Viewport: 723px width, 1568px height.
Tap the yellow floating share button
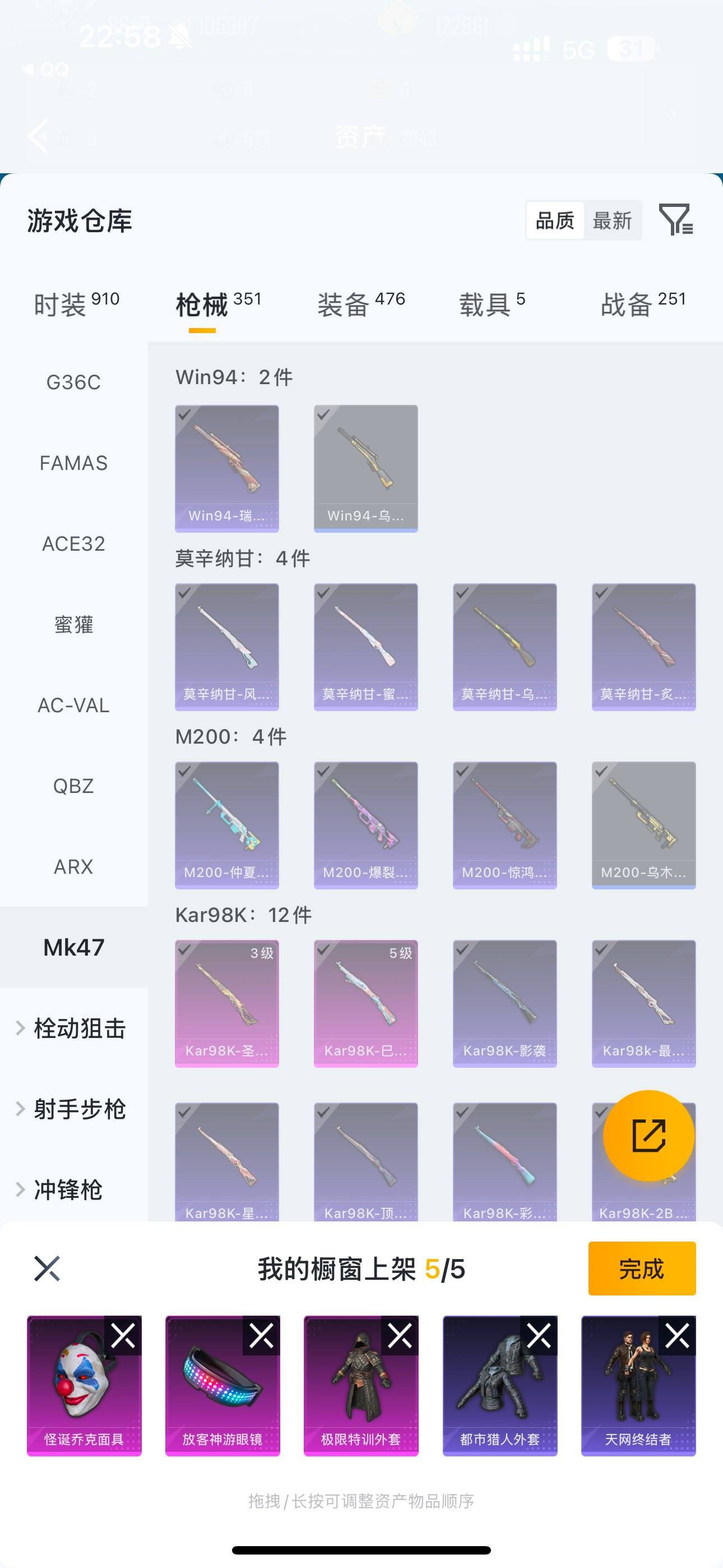coord(649,1133)
